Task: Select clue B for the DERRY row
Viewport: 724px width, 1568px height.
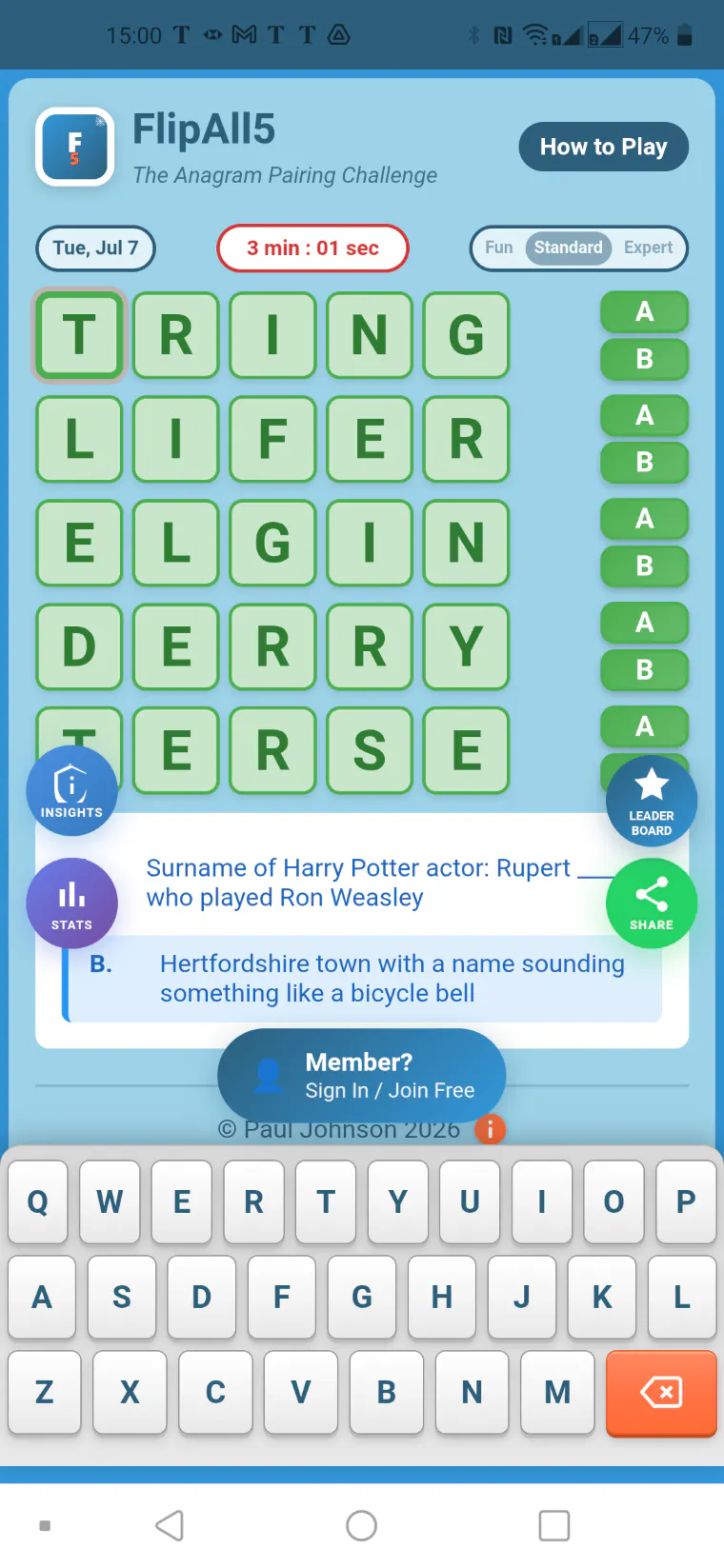Action: point(644,669)
